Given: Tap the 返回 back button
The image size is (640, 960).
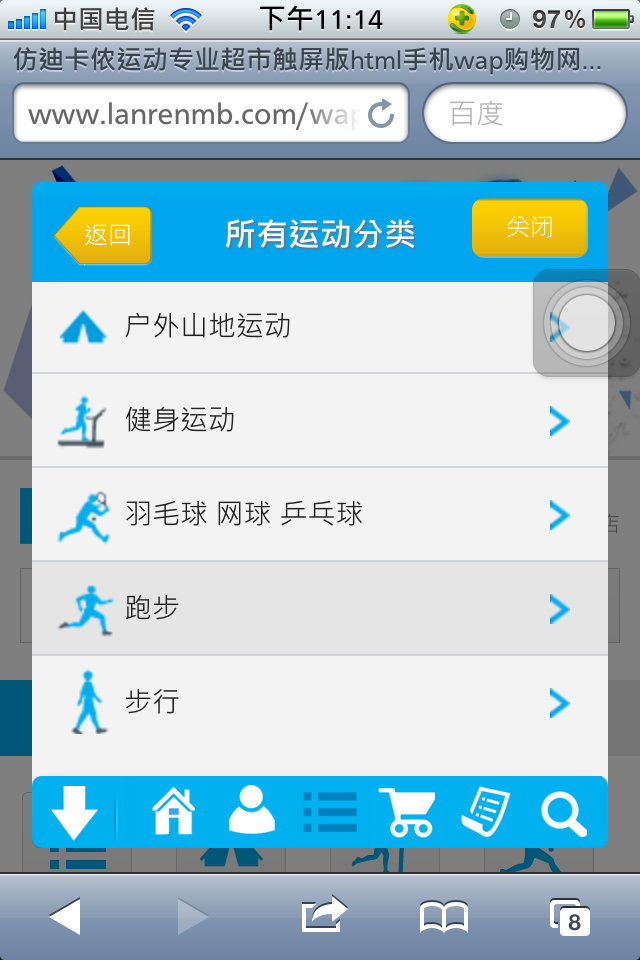Looking at the screenshot, I should [104, 236].
